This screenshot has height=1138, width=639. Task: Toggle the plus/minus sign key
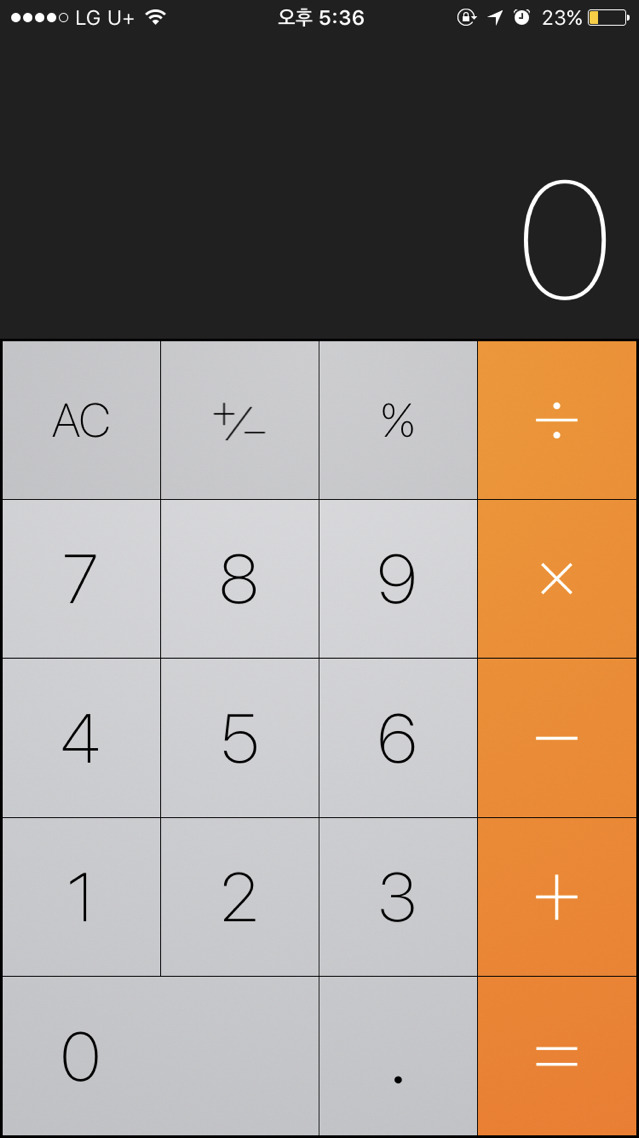click(239, 420)
